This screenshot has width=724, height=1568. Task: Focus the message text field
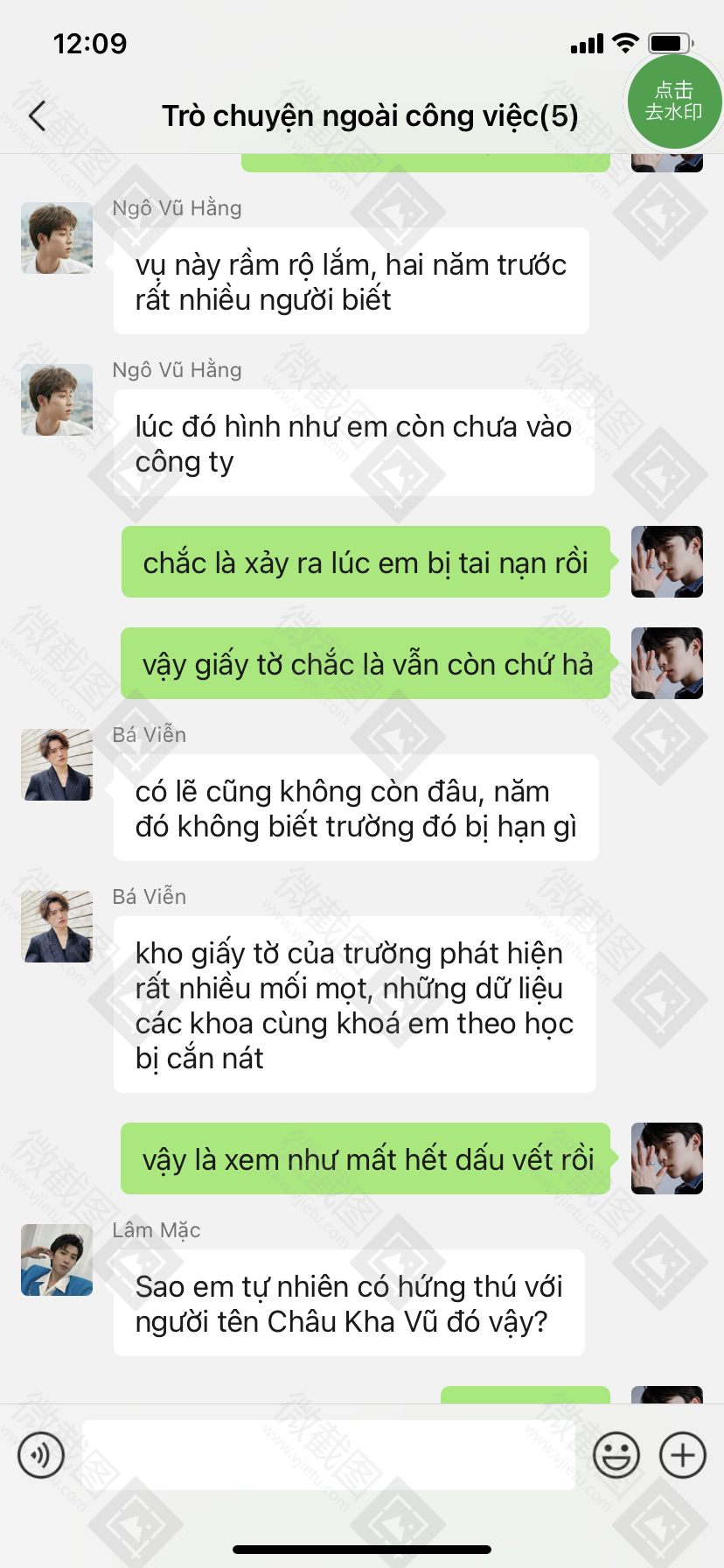click(x=328, y=1456)
